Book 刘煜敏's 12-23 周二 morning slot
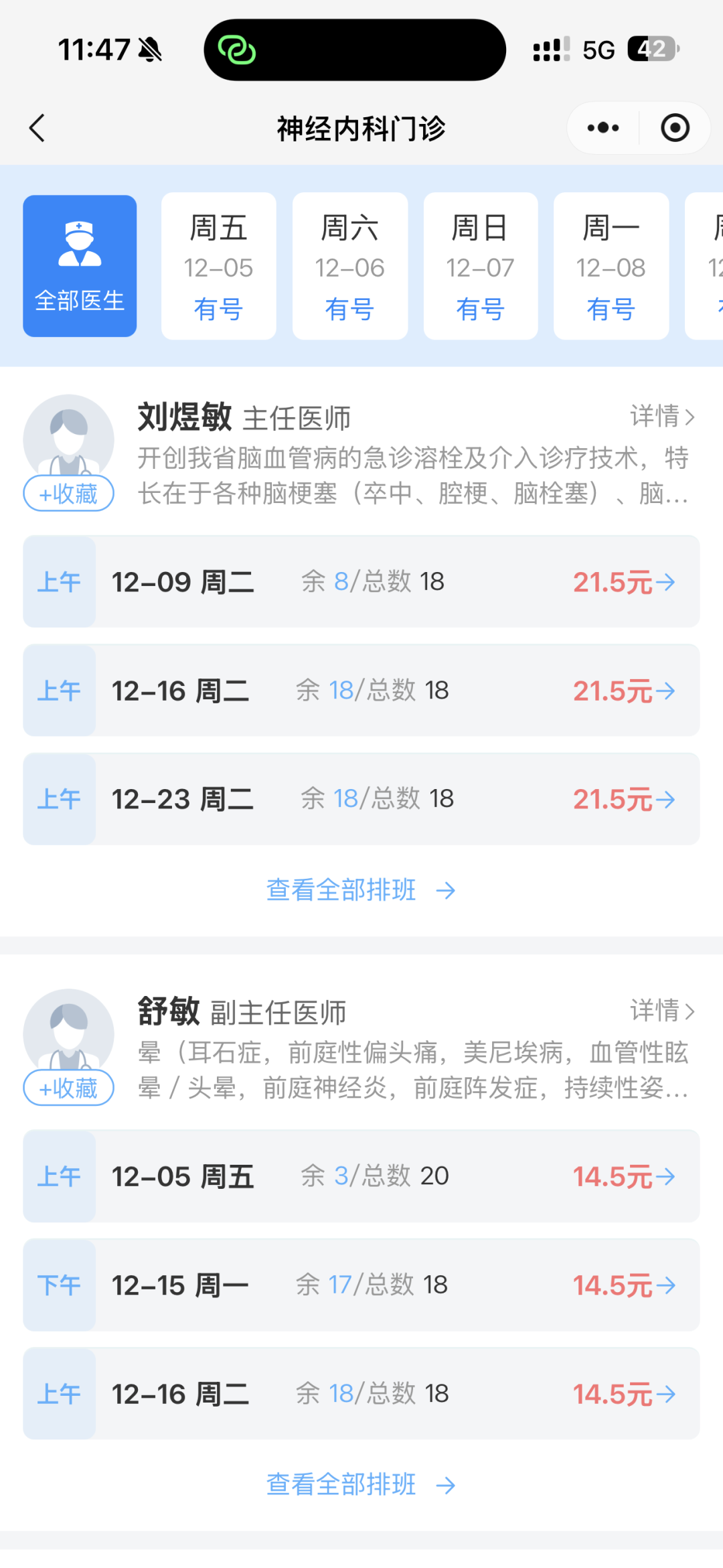 tap(361, 799)
